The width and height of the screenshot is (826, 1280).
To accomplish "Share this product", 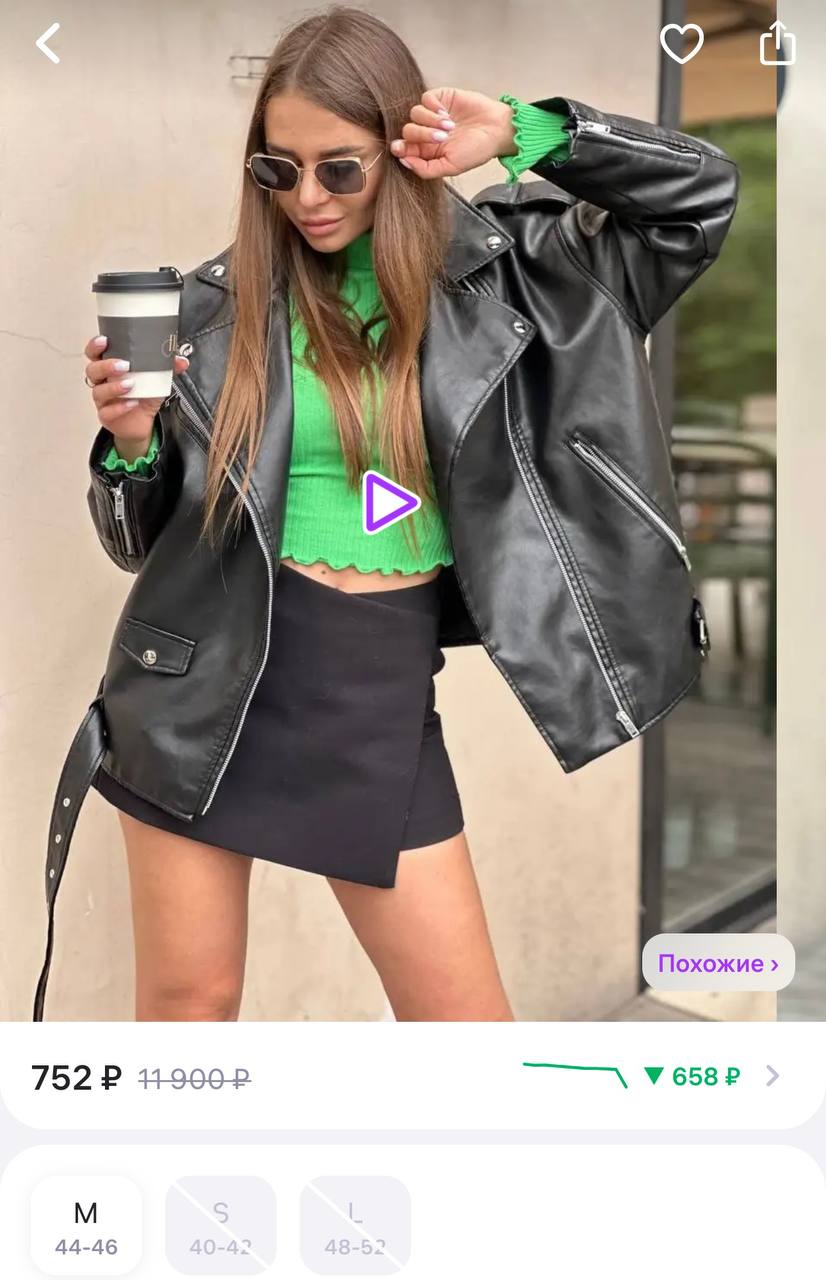I will click(777, 44).
